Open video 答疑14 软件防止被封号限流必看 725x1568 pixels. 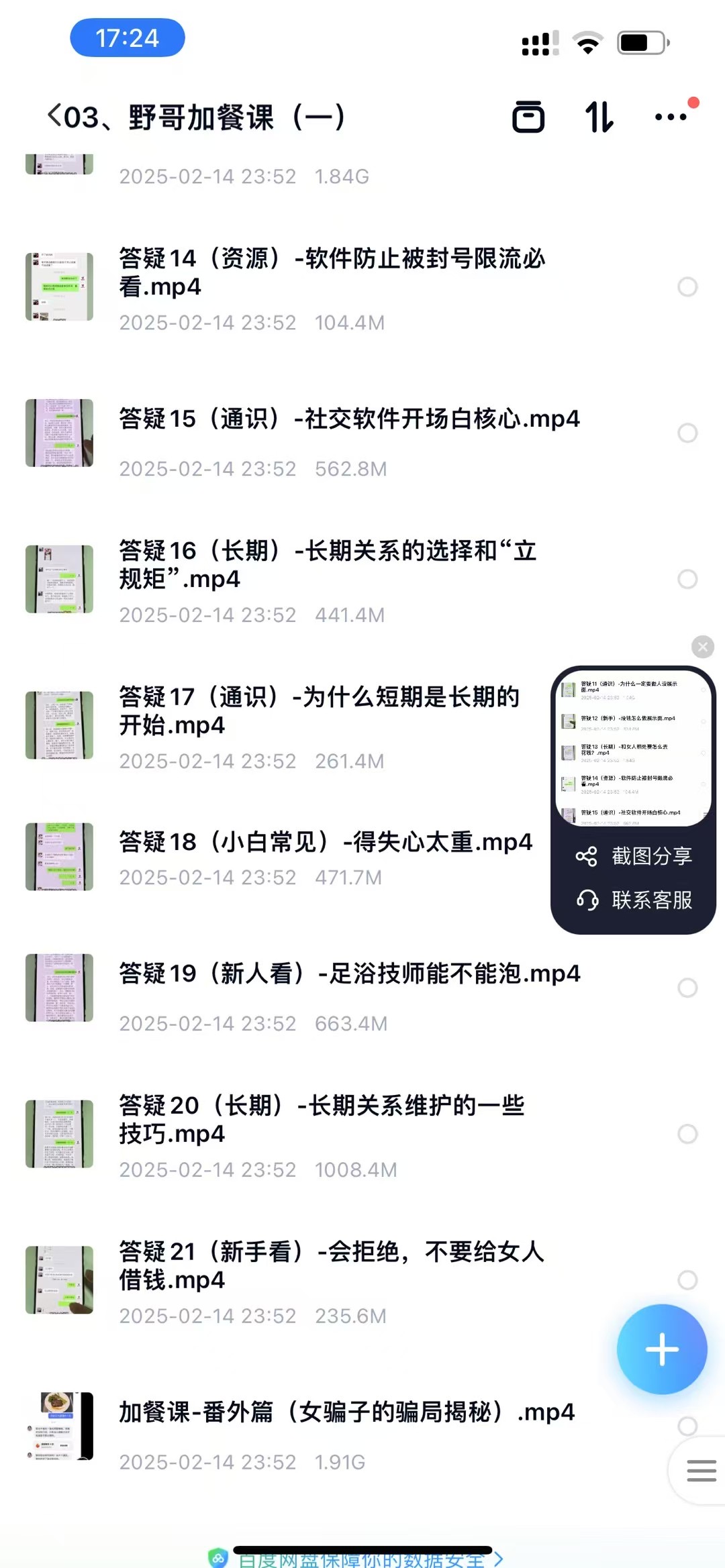click(332, 272)
